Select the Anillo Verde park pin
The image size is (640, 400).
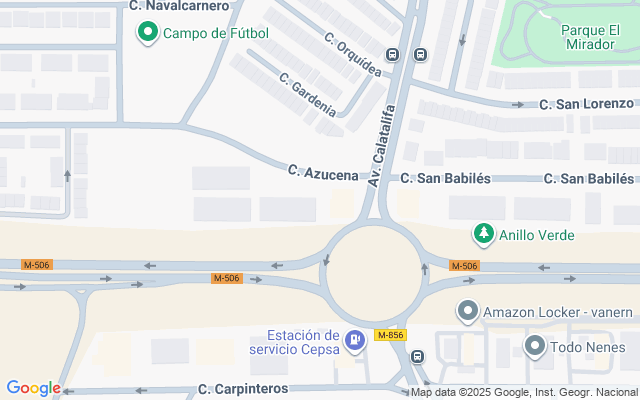pos(484,234)
